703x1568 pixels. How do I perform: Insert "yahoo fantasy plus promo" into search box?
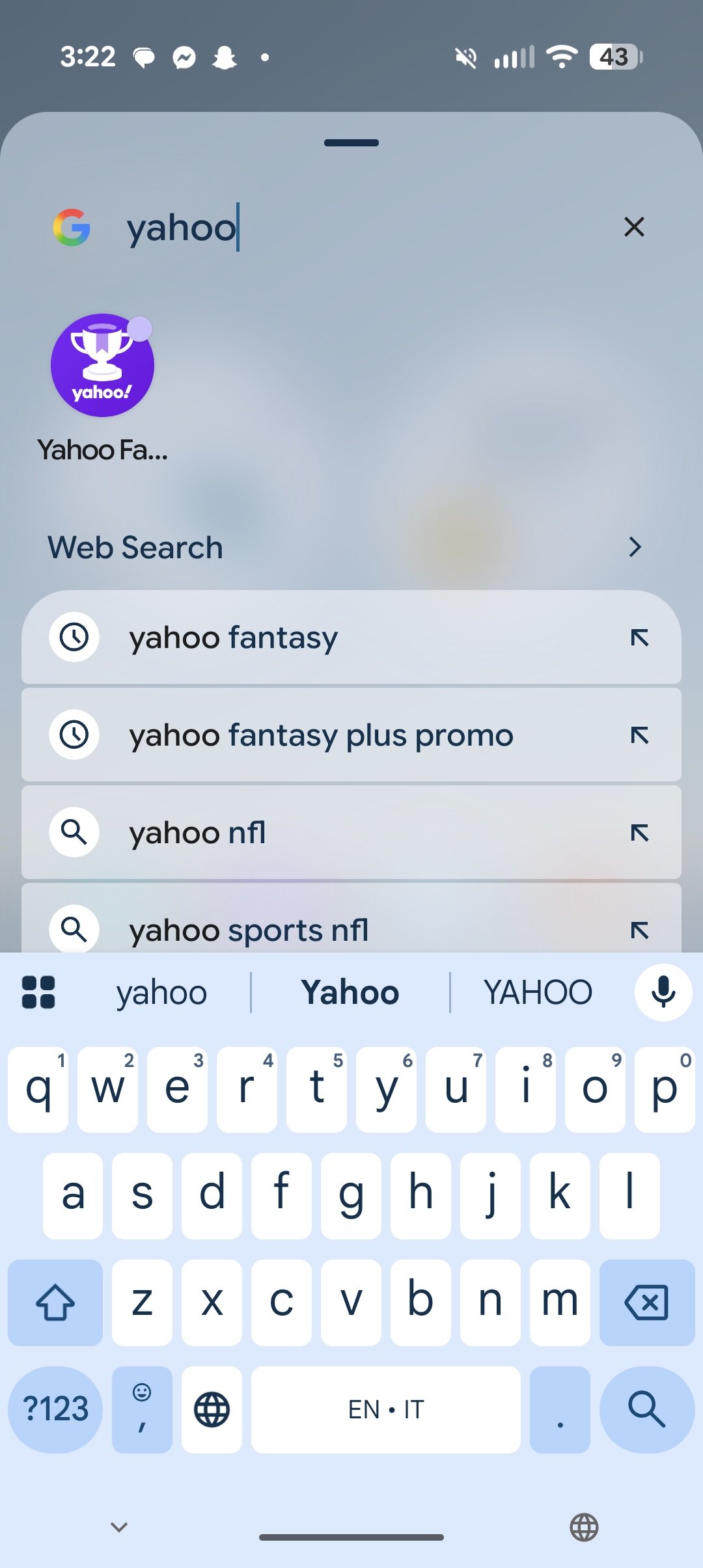[639, 735]
